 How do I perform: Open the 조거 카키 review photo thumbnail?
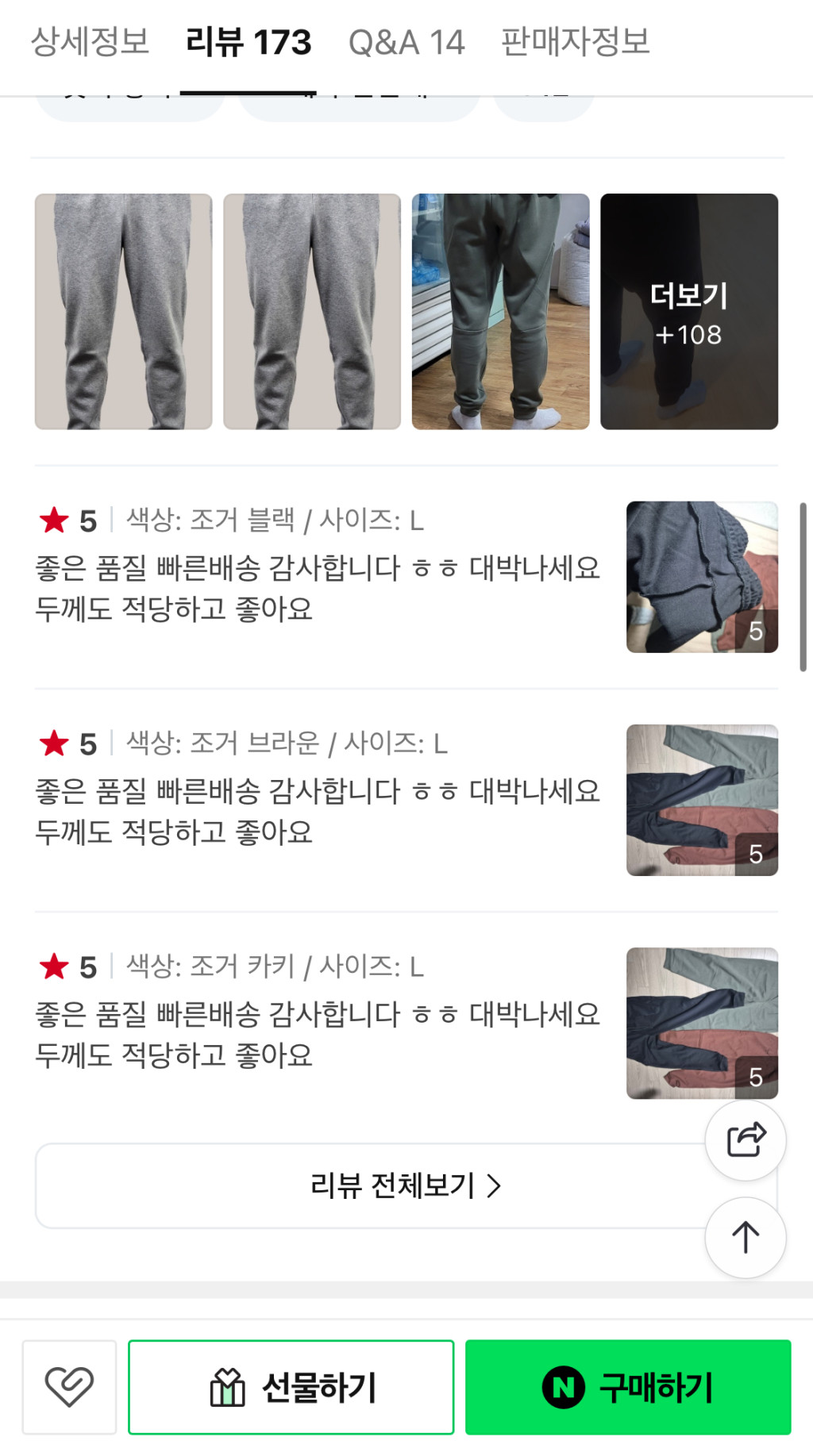[x=702, y=1023]
